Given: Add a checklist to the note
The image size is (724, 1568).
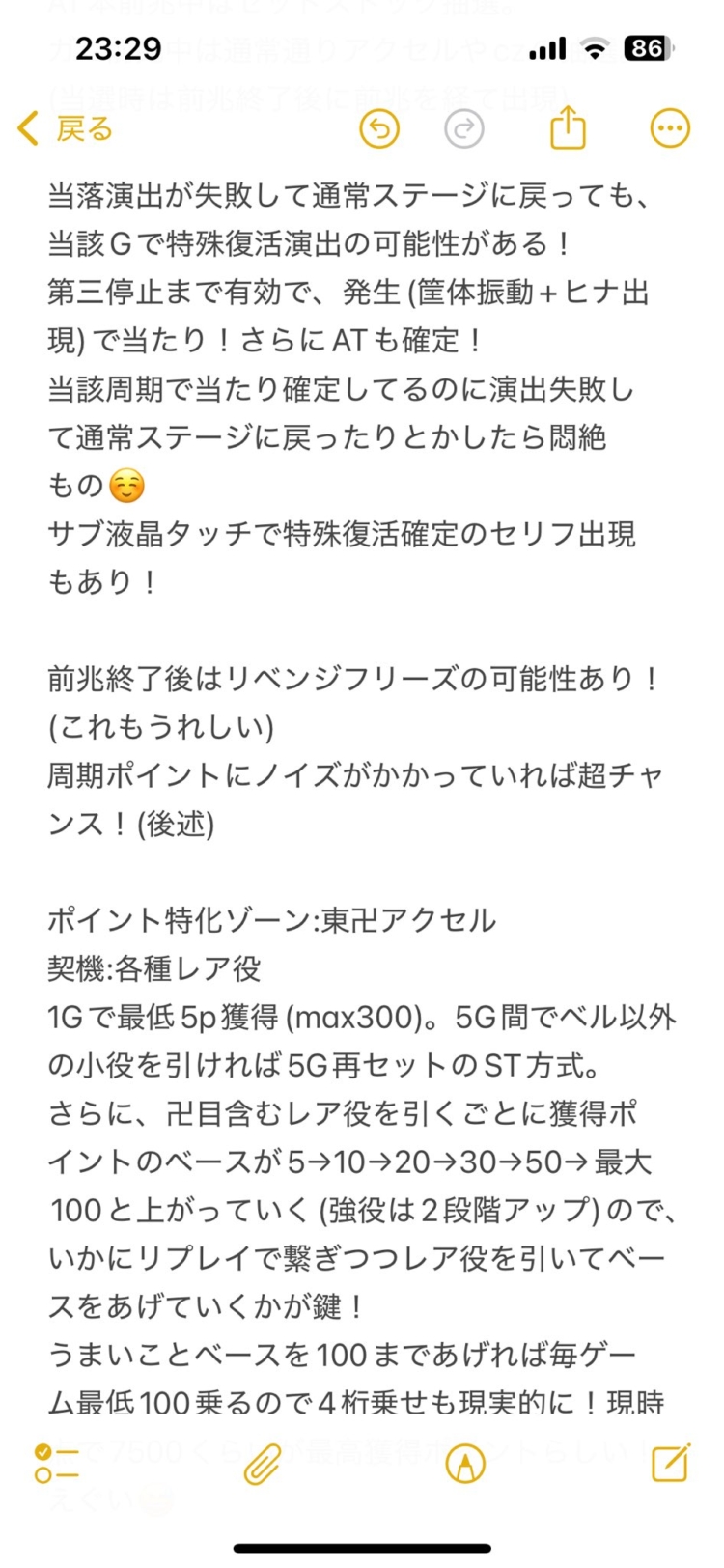Looking at the screenshot, I should 56,1464.
